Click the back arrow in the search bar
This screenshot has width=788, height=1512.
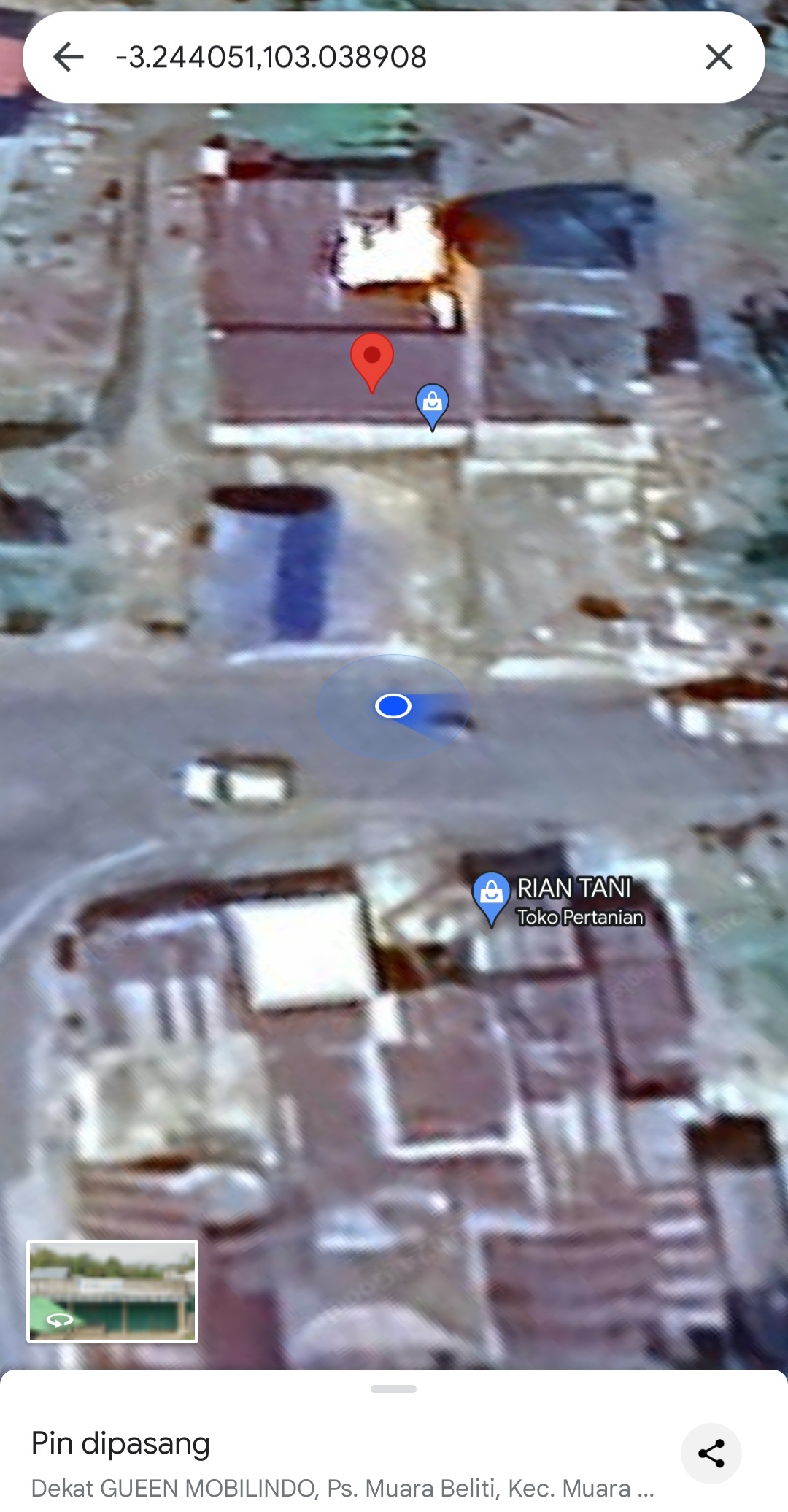66,57
